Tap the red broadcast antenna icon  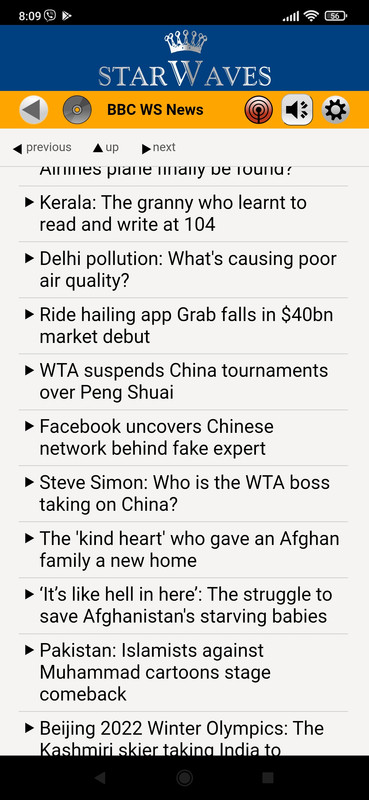pyautogui.click(x=259, y=110)
